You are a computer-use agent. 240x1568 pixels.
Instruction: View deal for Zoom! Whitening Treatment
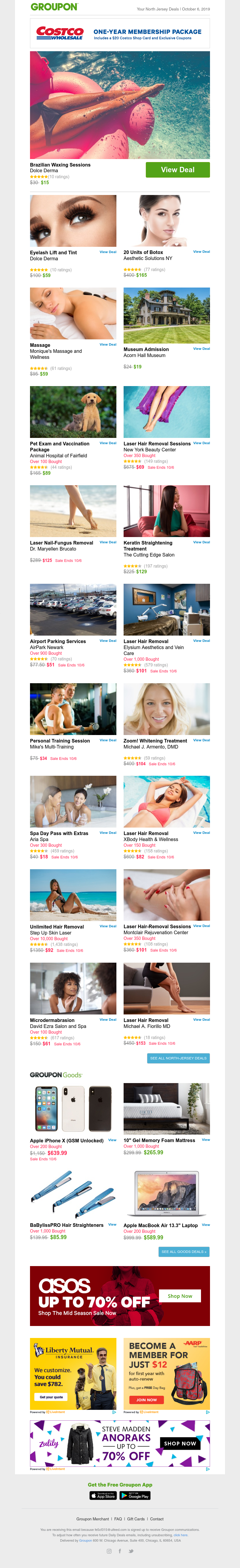(201, 740)
